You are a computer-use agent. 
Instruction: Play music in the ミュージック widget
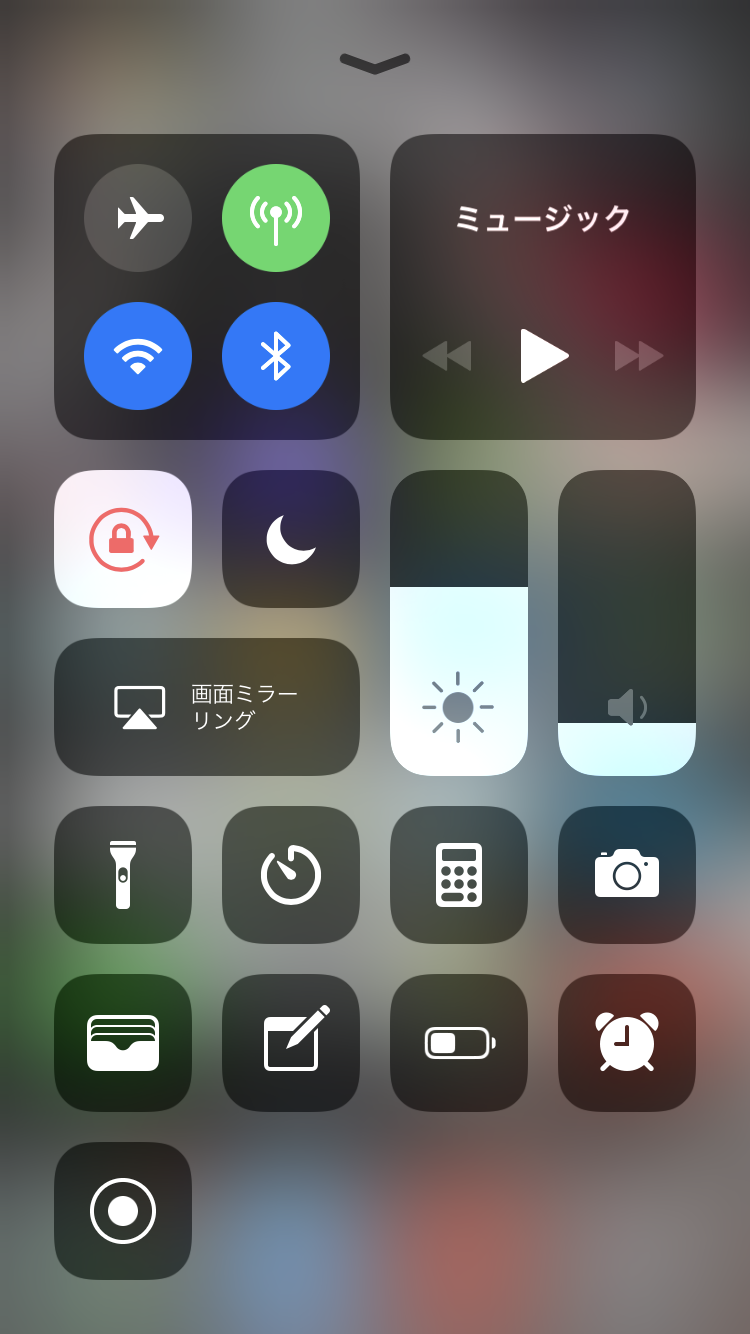point(543,356)
